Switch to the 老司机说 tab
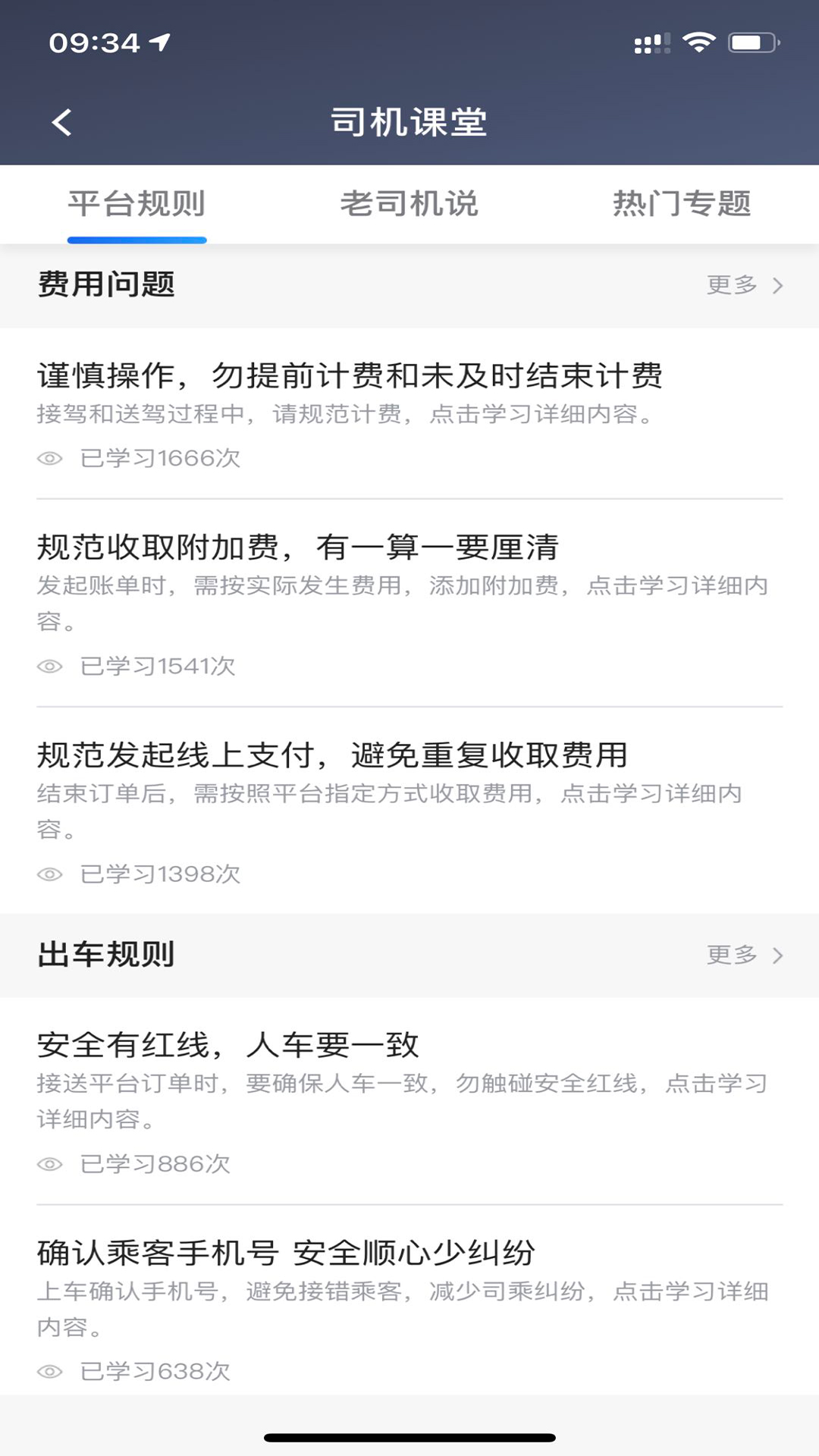819x1456 pixels. pos(409,205)
